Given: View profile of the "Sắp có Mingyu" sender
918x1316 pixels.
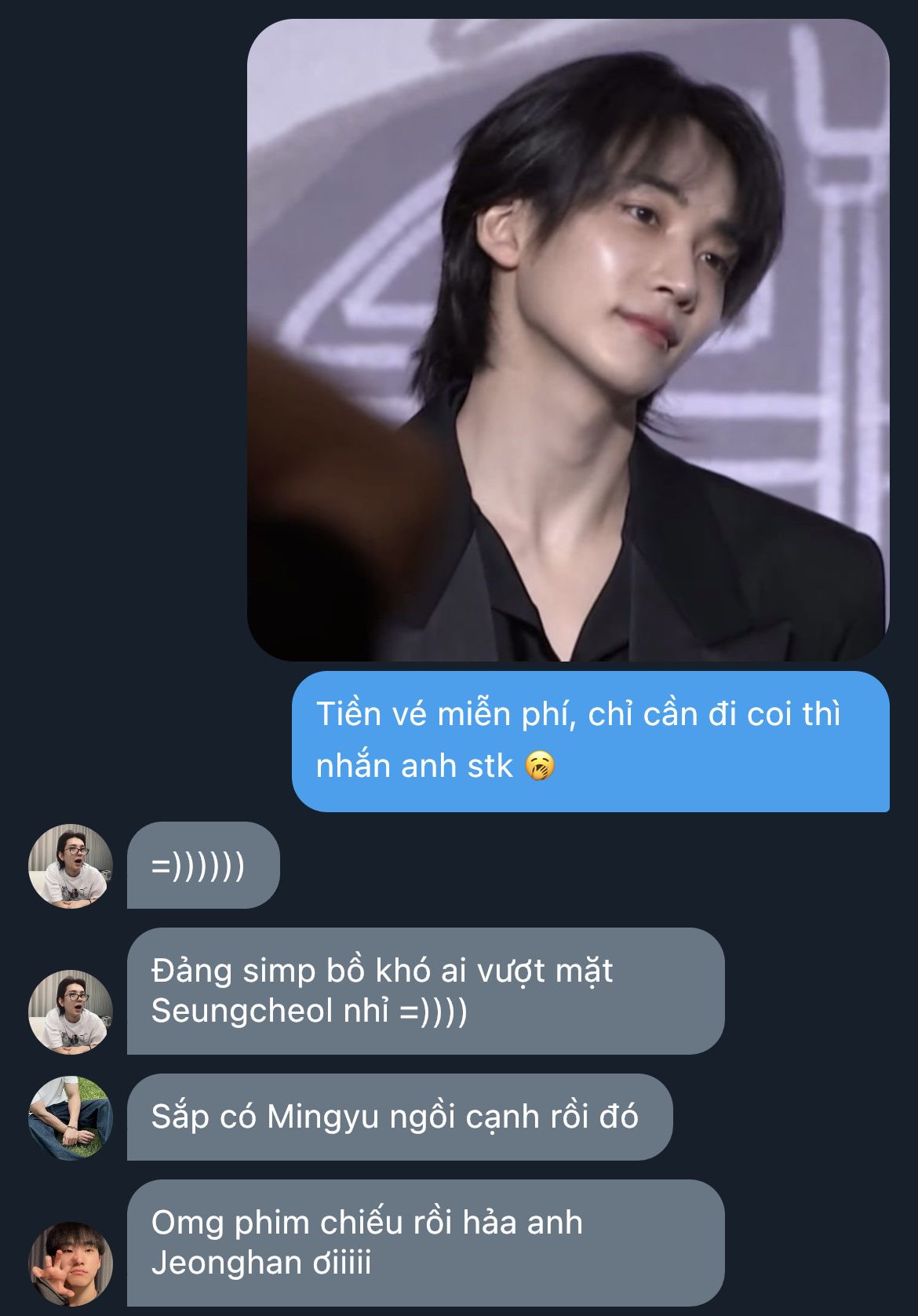Looking at the screenshot, I should pos(71,1118).
